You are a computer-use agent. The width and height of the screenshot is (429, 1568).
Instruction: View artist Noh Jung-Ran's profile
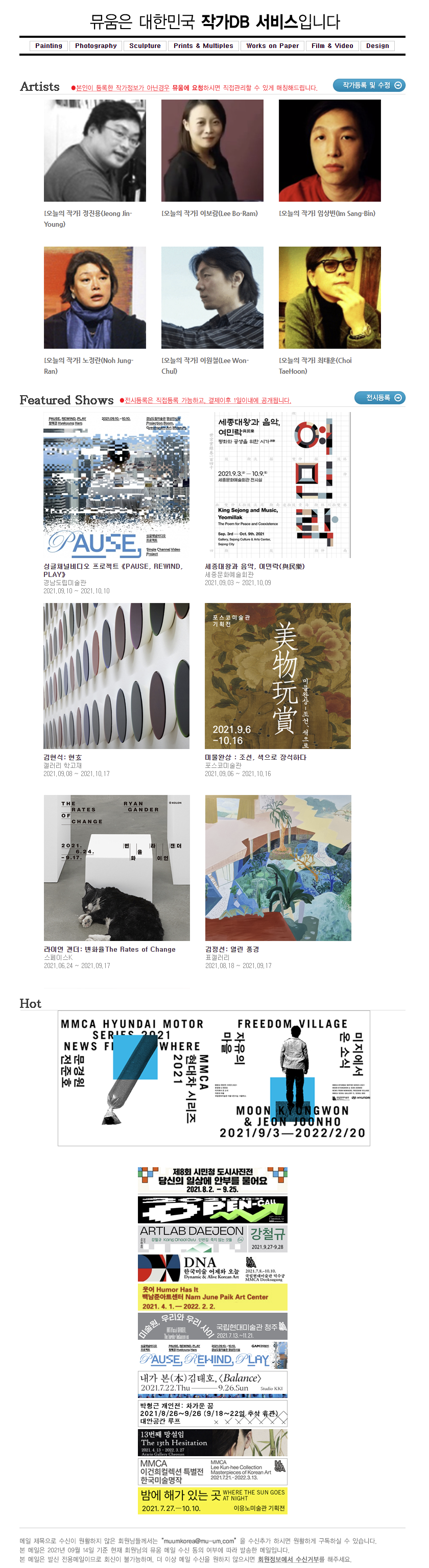pos(95,298)
